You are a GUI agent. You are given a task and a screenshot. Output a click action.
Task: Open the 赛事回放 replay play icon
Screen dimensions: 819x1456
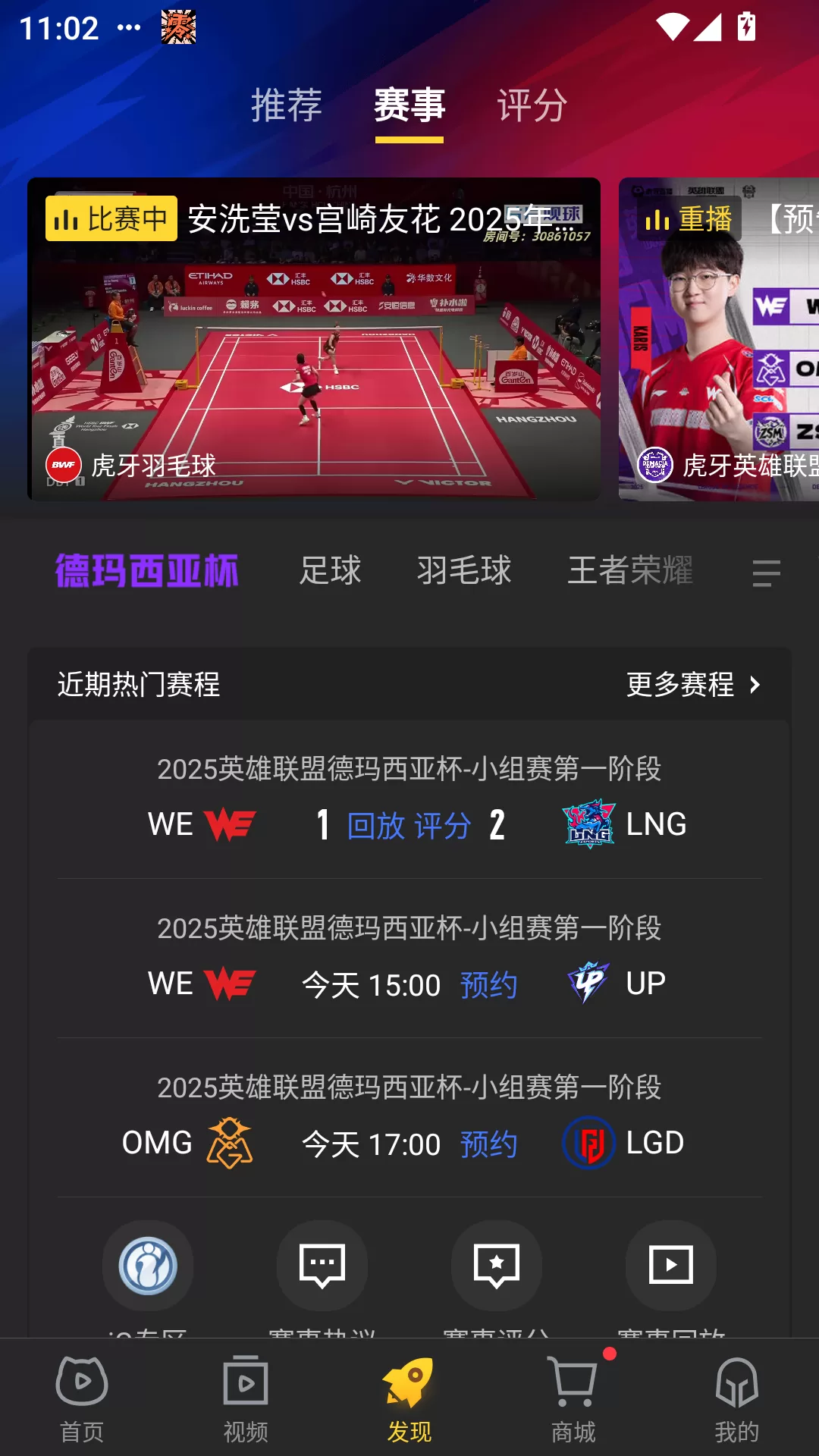(670, 1265)
